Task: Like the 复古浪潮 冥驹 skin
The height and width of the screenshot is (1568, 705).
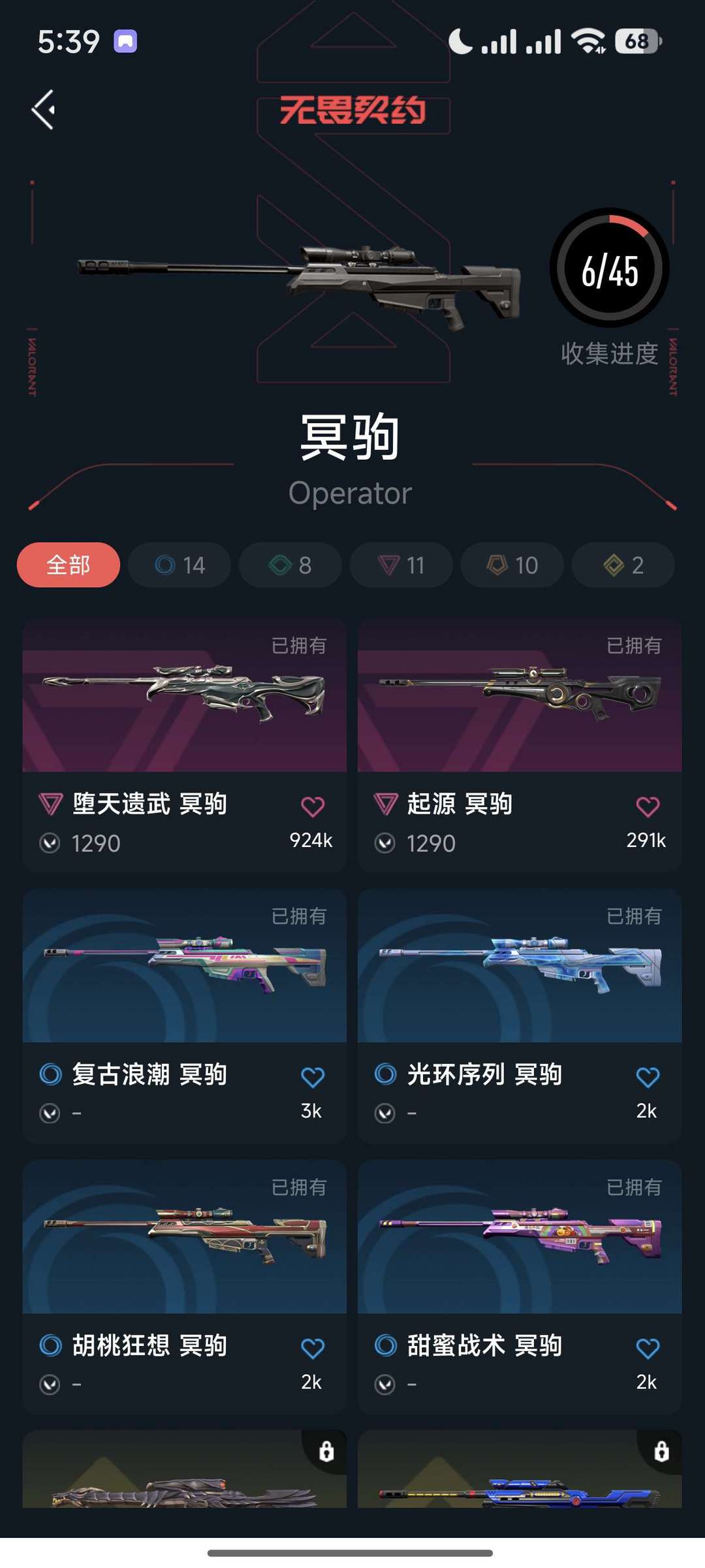Action: [313, 1077]
